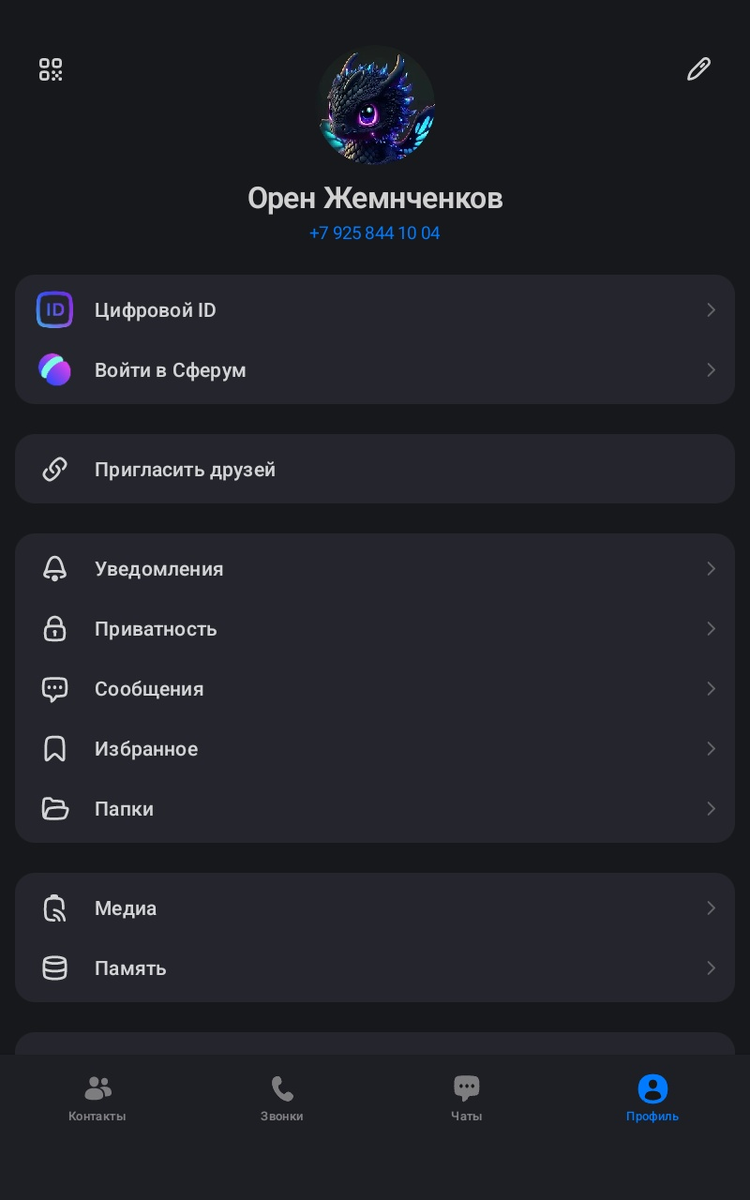The image size is (750, 1200).
Task: Switch to the Звонки tab
Action: (x=282, y=1098)
